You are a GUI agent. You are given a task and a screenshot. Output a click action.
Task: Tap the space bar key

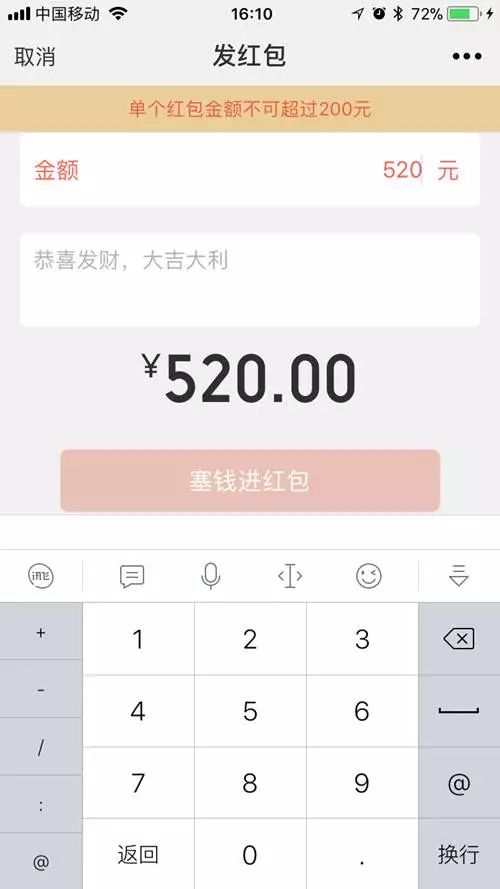pos(459,711)
